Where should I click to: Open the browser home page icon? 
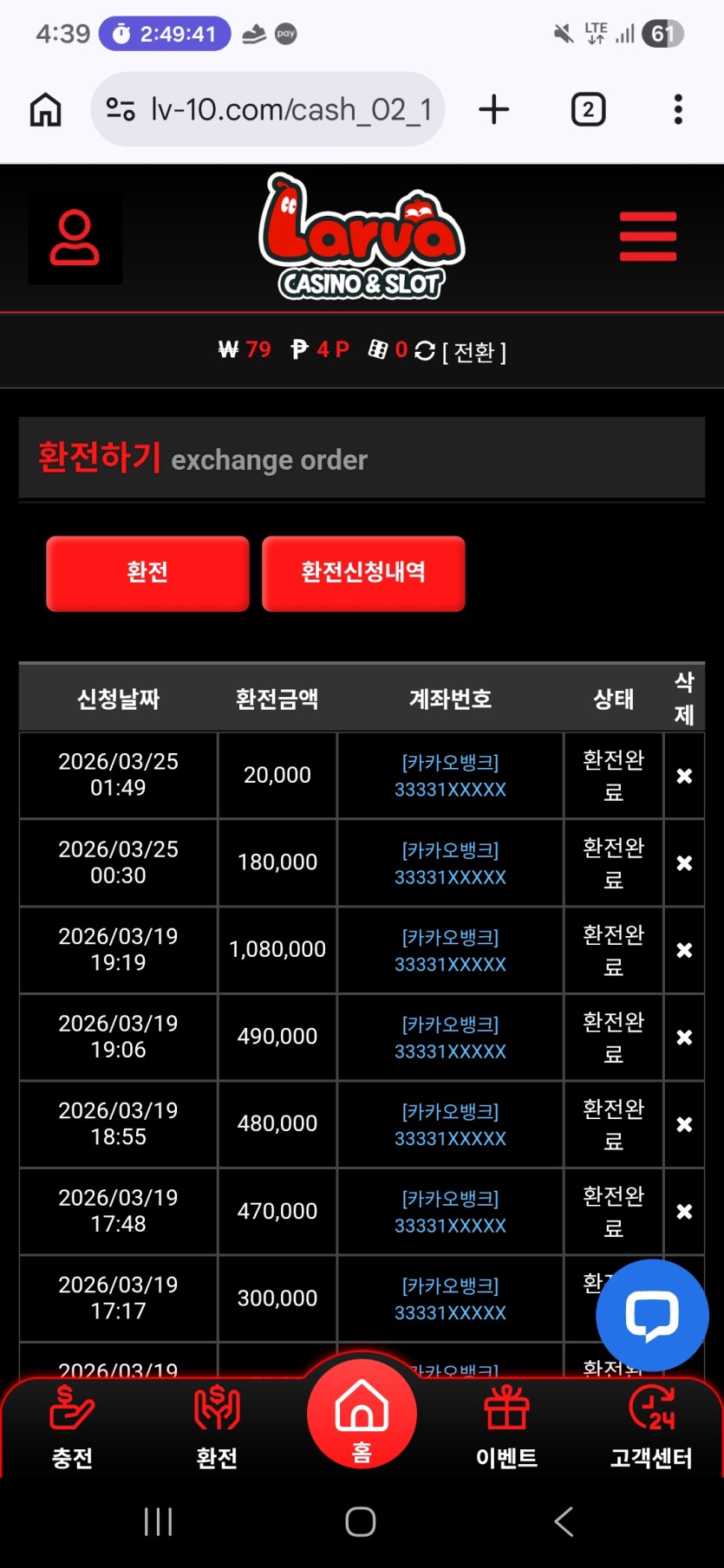[46, 110]
